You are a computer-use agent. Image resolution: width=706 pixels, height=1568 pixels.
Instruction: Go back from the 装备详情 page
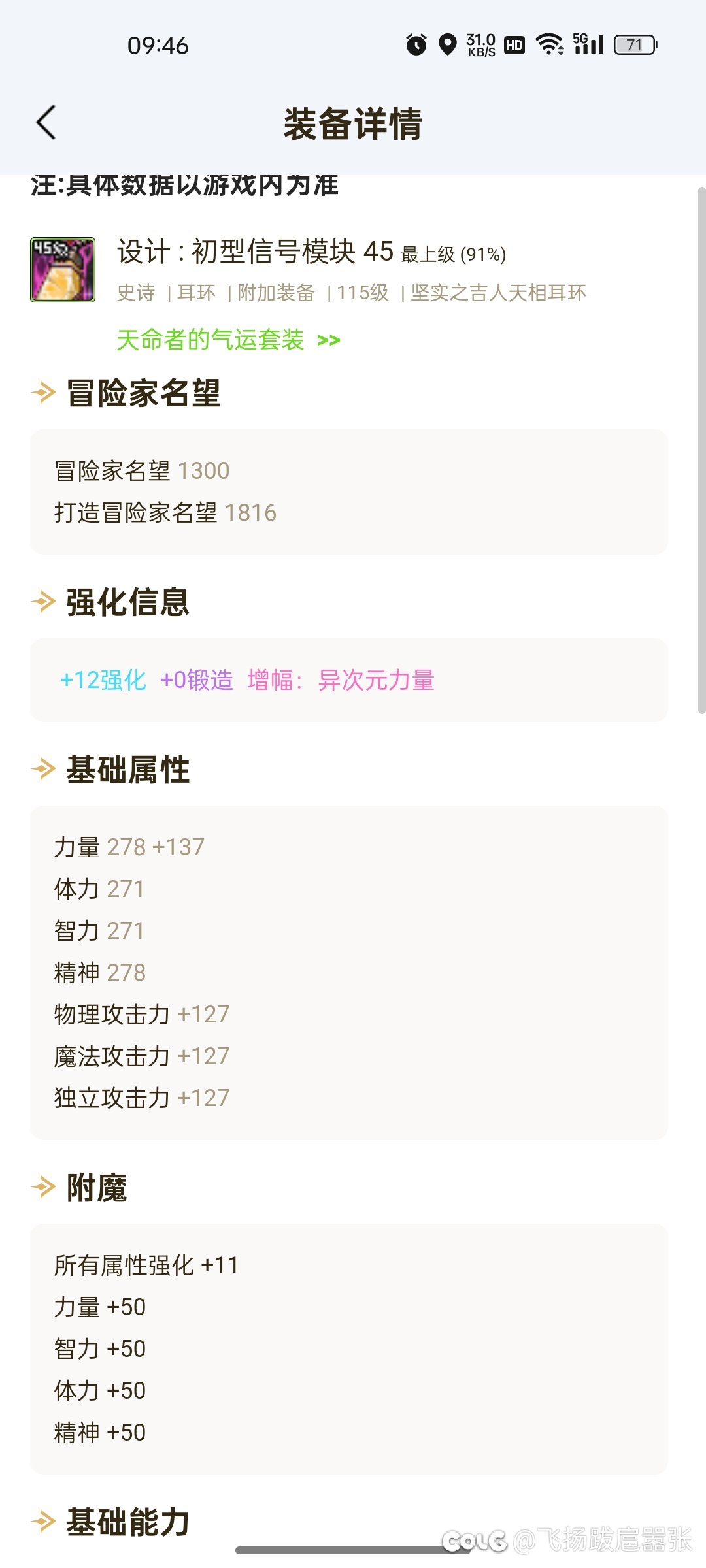click(46, 123)
